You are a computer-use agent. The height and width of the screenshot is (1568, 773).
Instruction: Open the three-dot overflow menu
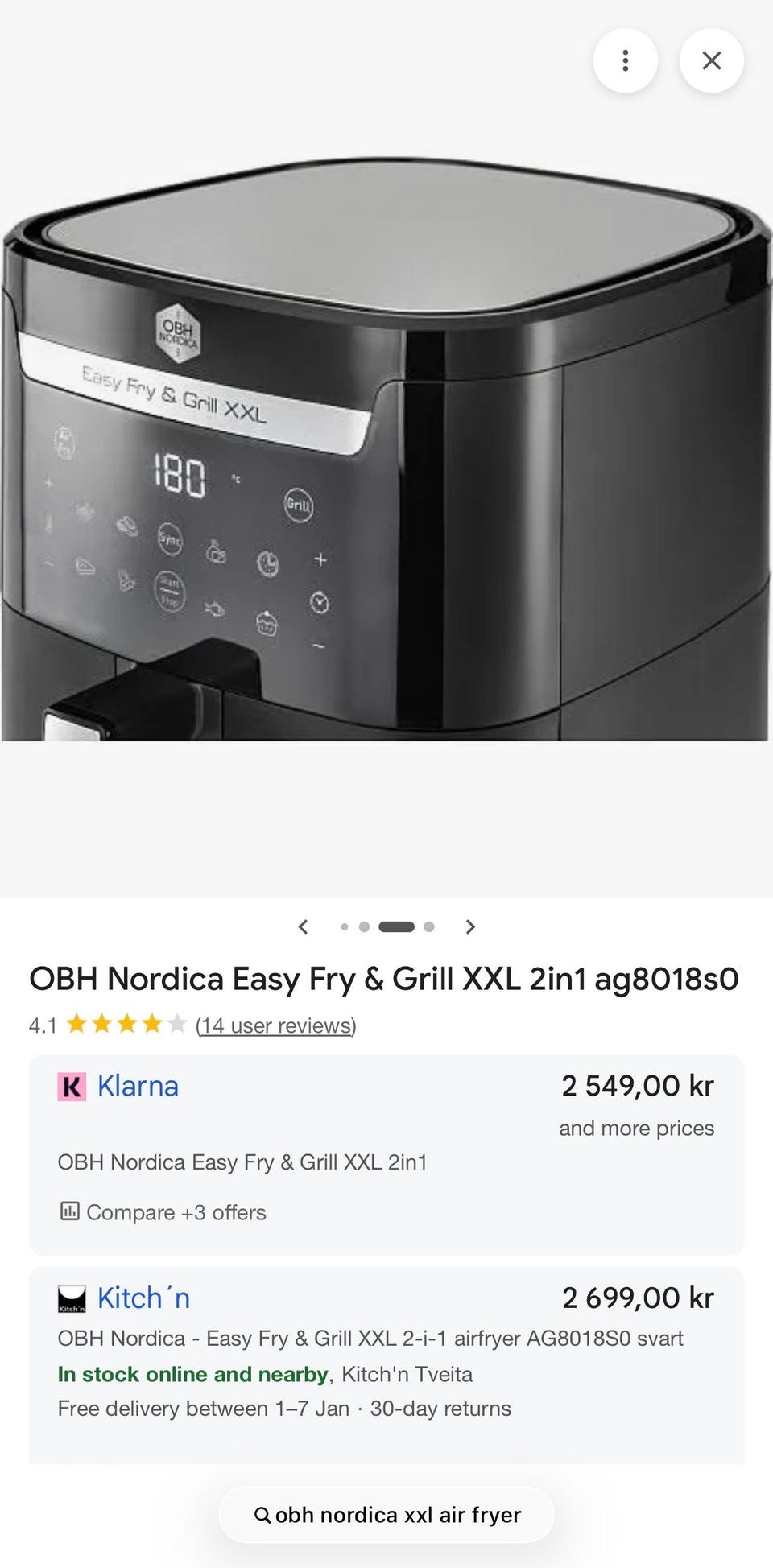tap(625, 60)
